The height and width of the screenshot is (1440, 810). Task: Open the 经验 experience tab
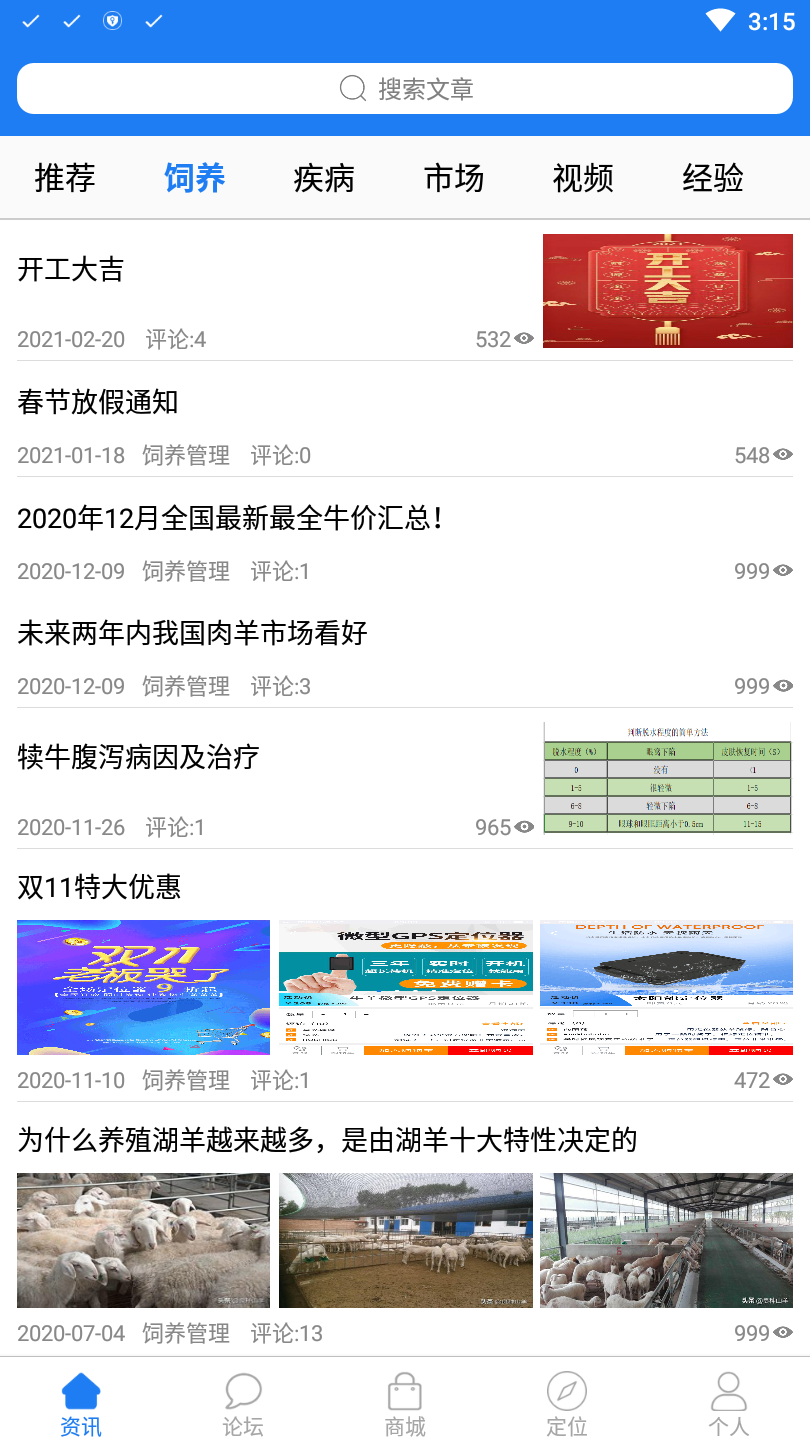(711, 178)
